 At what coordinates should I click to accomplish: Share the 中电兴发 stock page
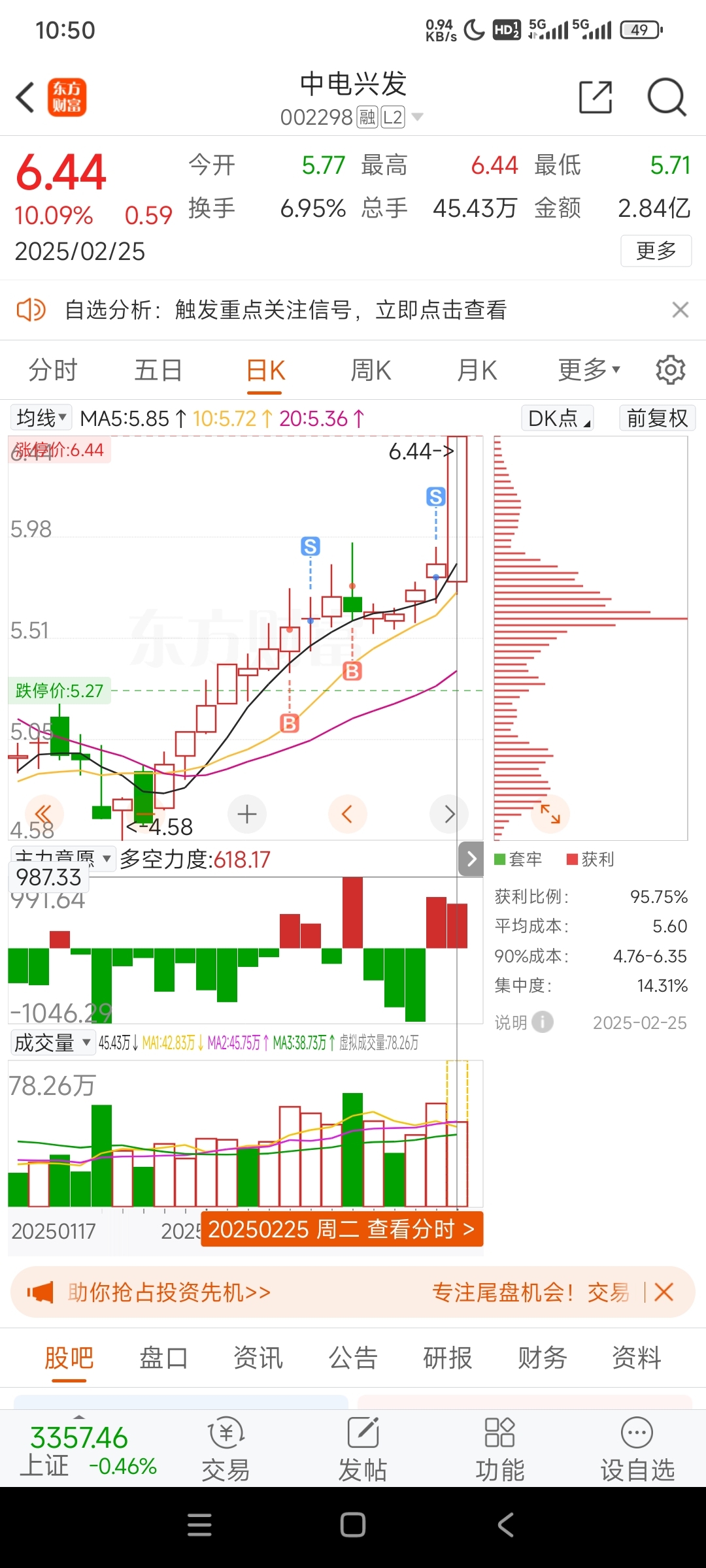point(596,98)
